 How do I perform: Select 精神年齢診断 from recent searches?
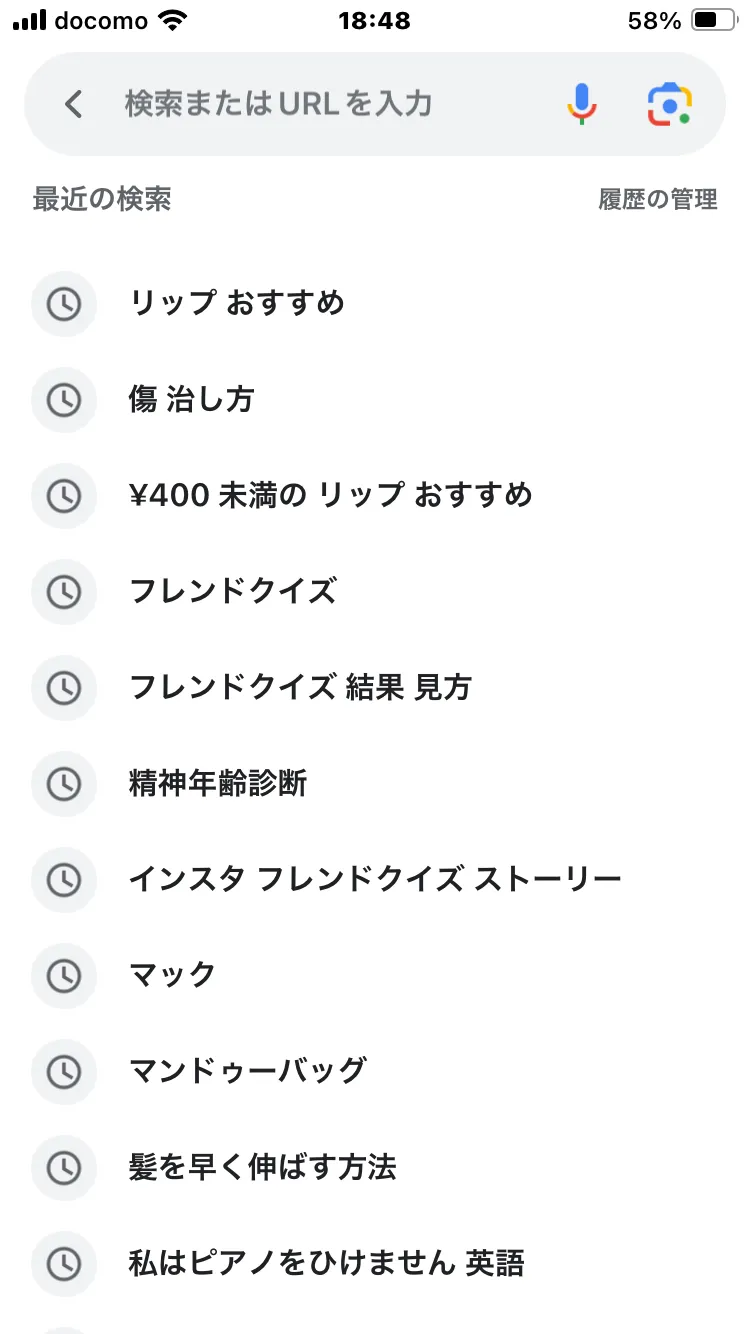coord(375,783)
